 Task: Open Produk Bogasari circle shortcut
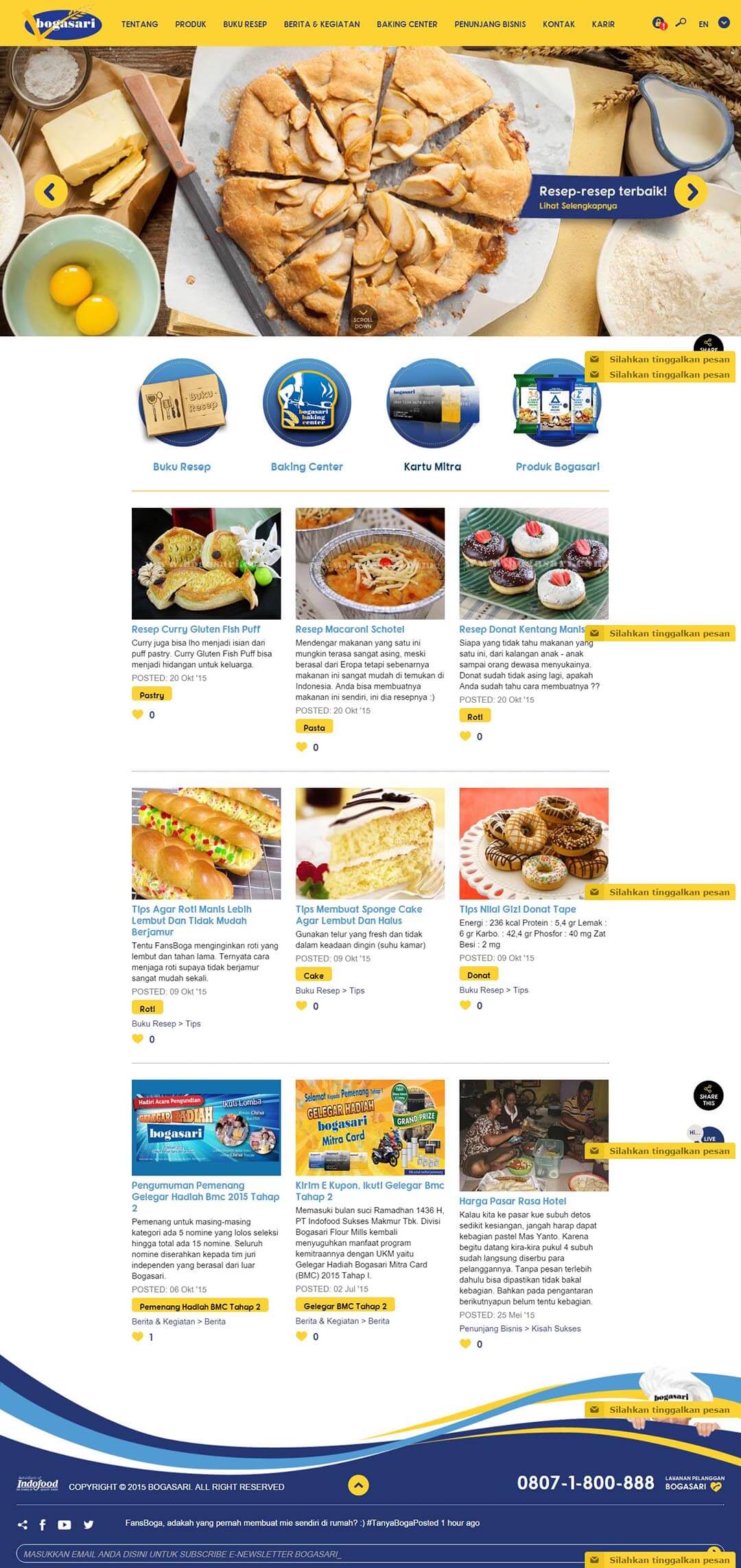(557, 405)
